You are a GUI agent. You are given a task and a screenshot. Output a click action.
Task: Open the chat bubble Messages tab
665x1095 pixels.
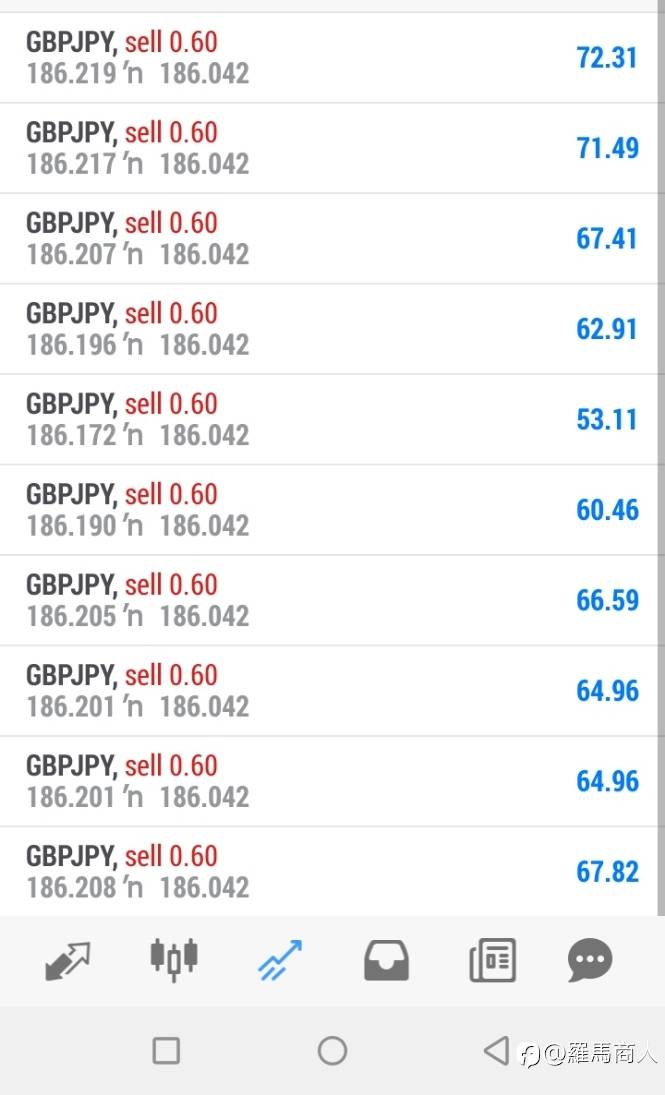[x=590, y=960]
